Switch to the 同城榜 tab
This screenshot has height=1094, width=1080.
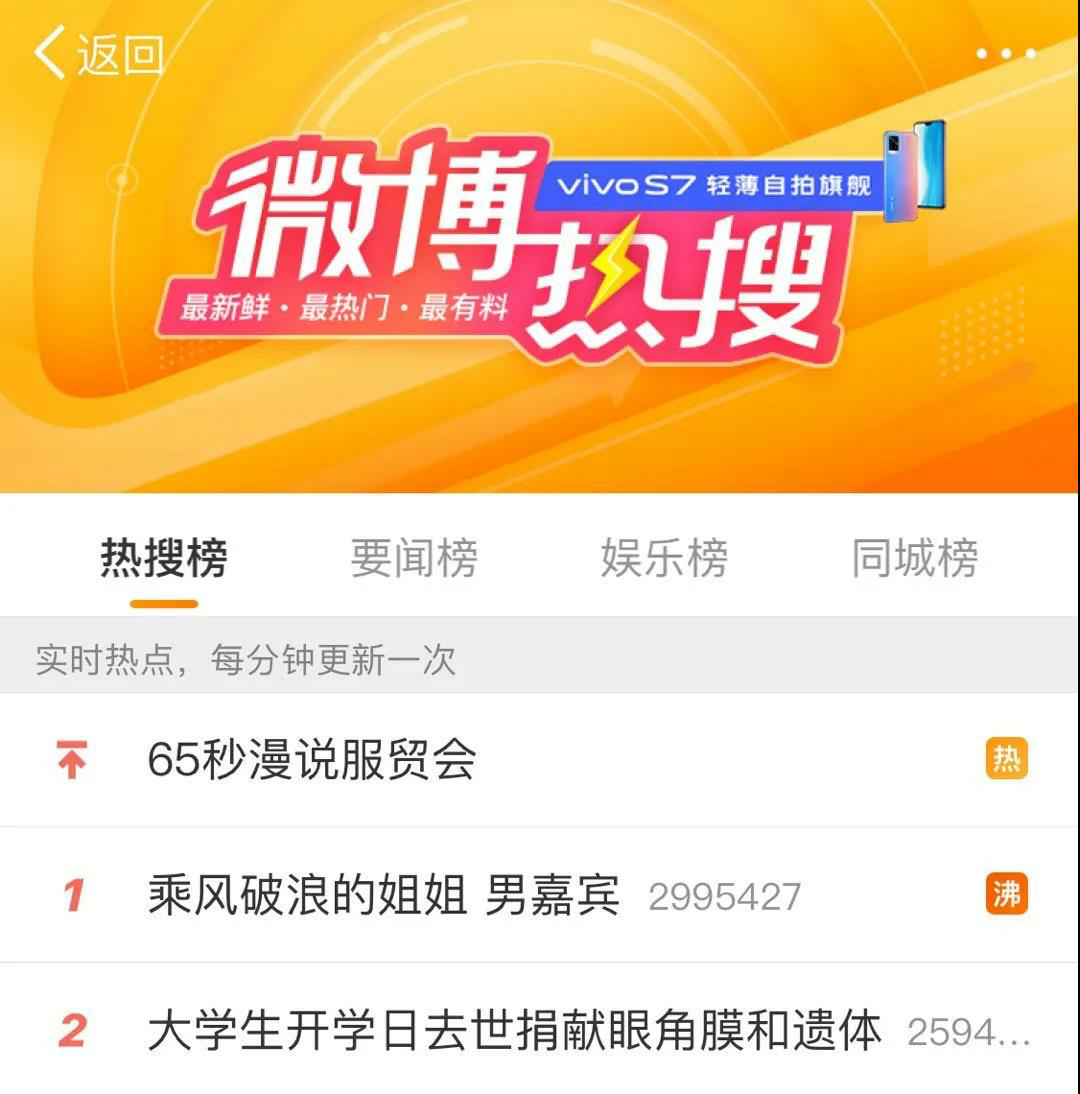point(914,558)
